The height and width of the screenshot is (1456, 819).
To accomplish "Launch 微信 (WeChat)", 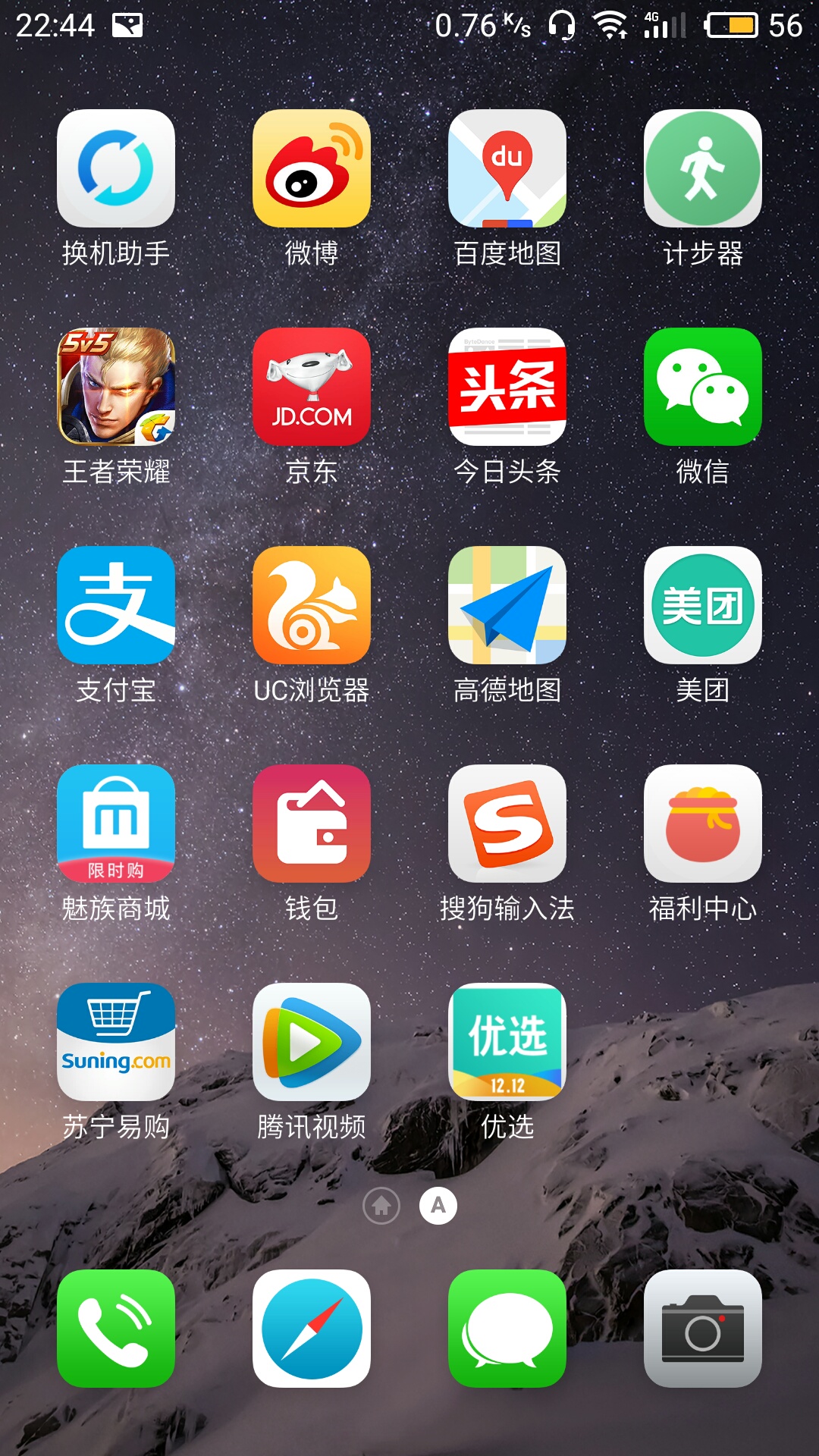I will pyautogui.click(x=702, y=387).
